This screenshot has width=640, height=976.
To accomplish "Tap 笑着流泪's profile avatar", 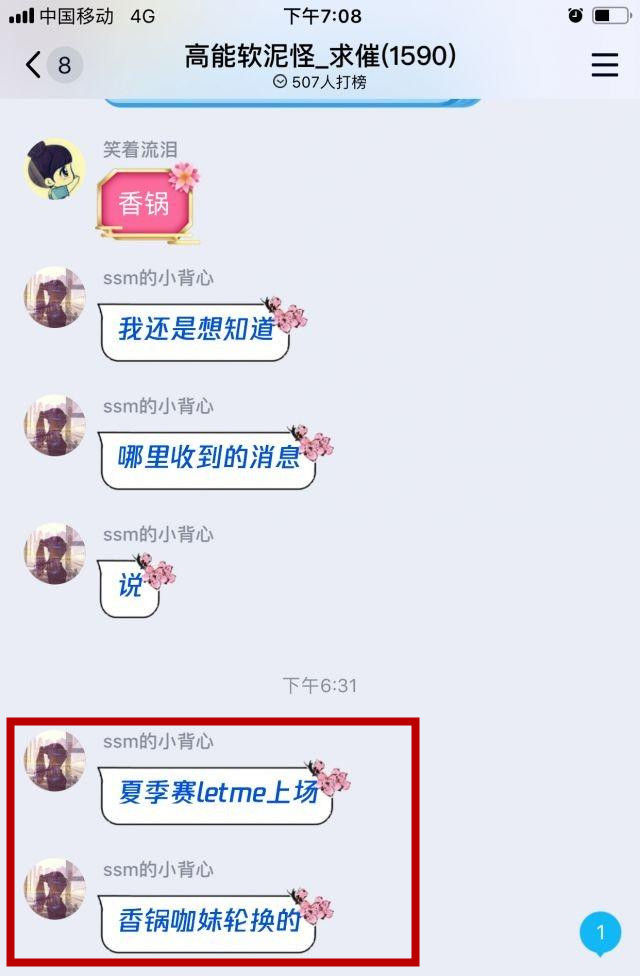I will tap(54, 168).
